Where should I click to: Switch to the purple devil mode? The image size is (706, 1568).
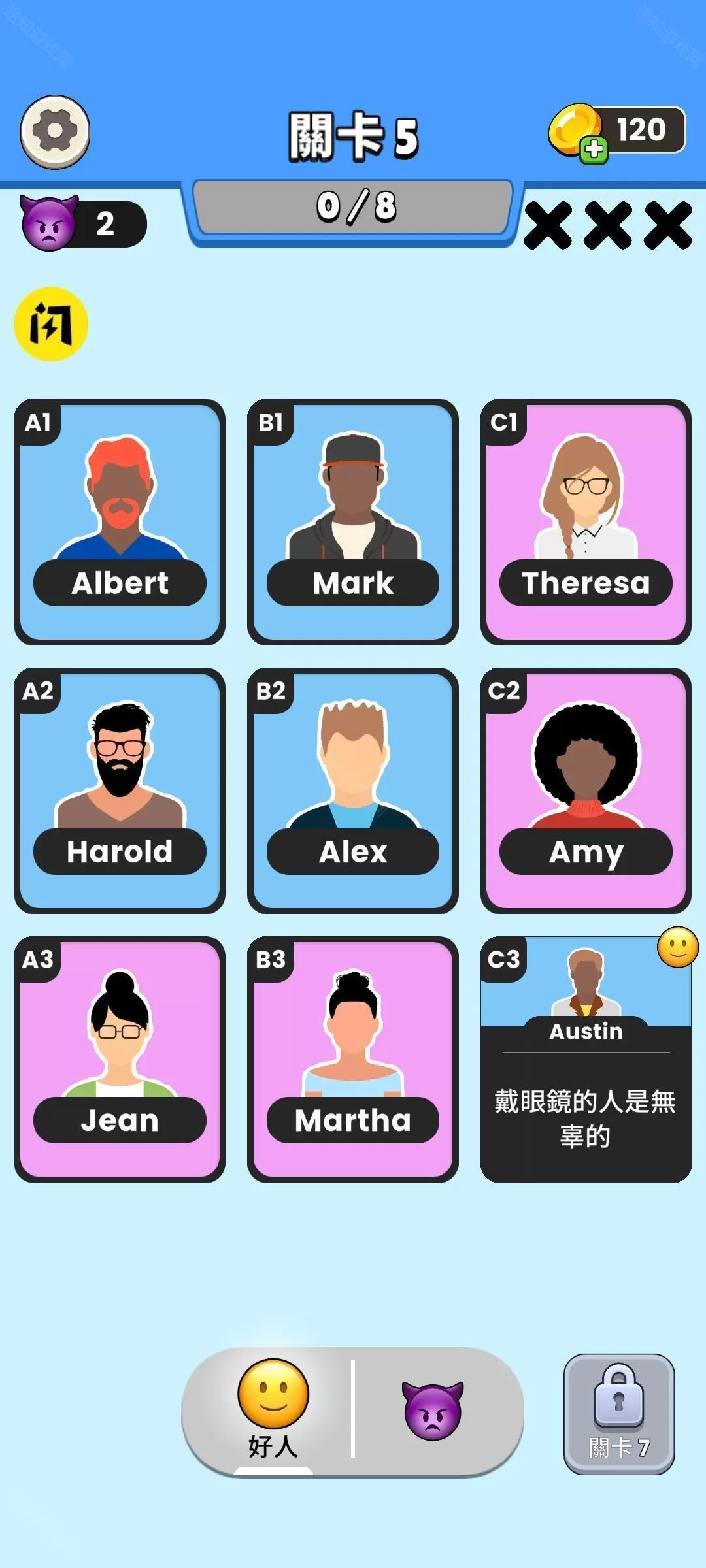[x=433, y=1411]
